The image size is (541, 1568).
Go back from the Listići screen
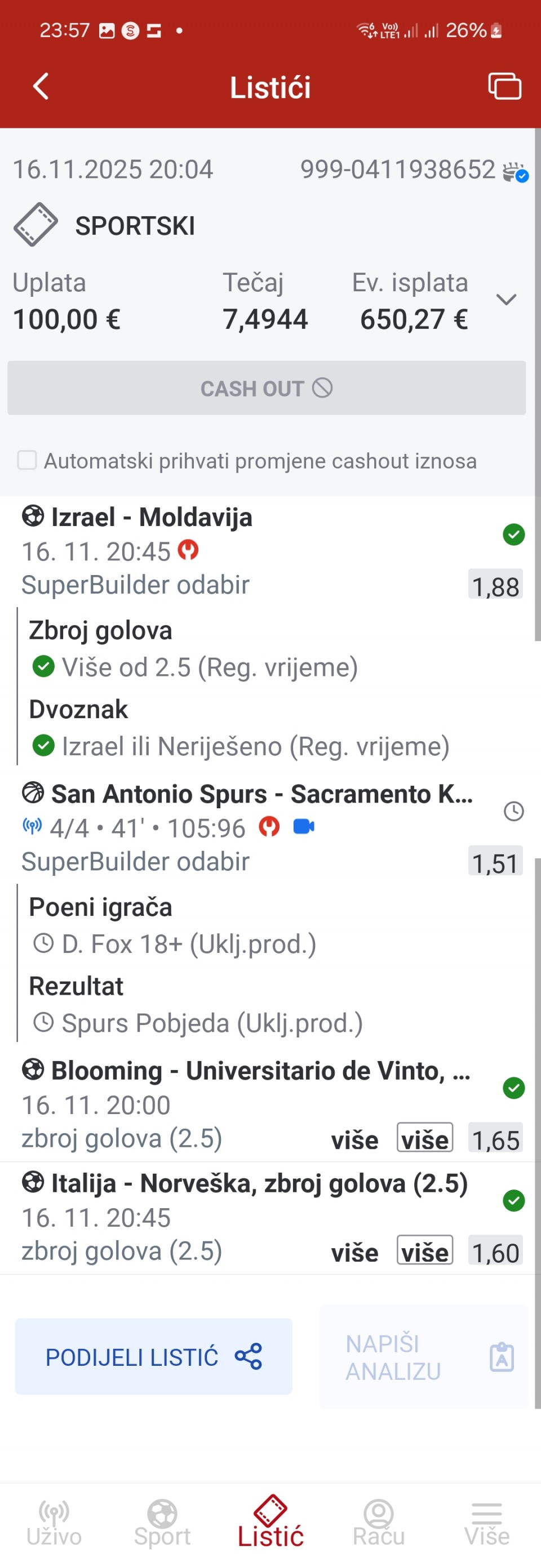coord(41,86)
